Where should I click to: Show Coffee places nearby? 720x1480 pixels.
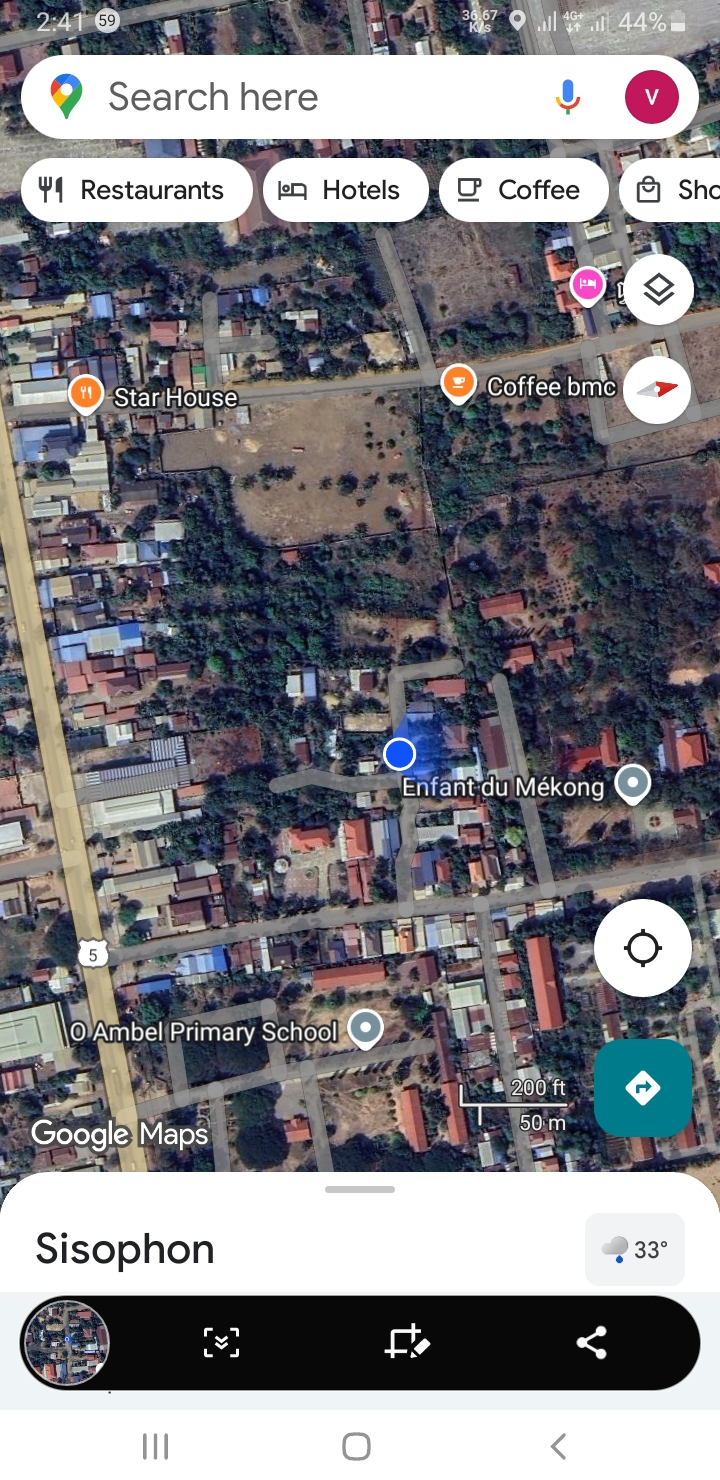[522, 190]
